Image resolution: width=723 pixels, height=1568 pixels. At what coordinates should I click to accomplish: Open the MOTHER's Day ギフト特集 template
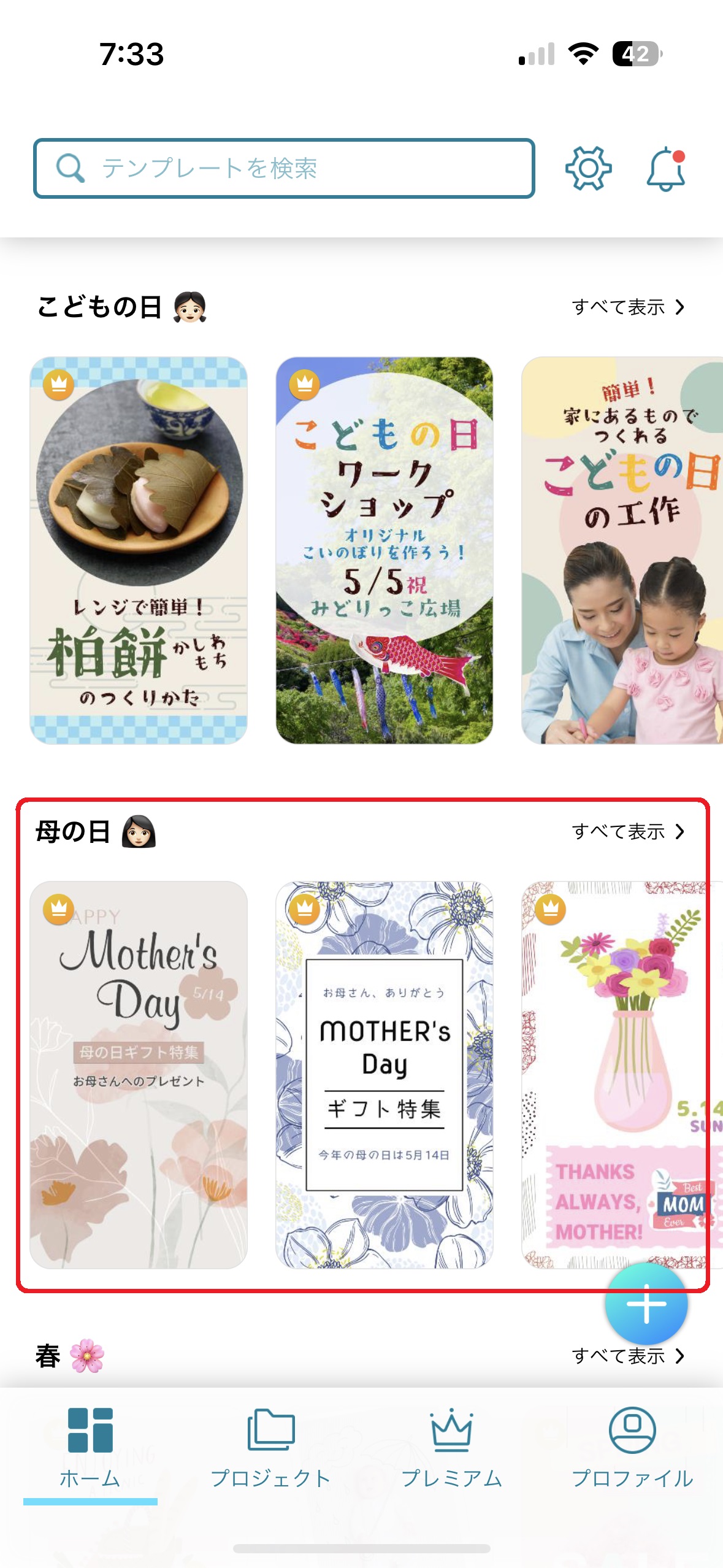pyautogui.click(x=384, y=1075)
